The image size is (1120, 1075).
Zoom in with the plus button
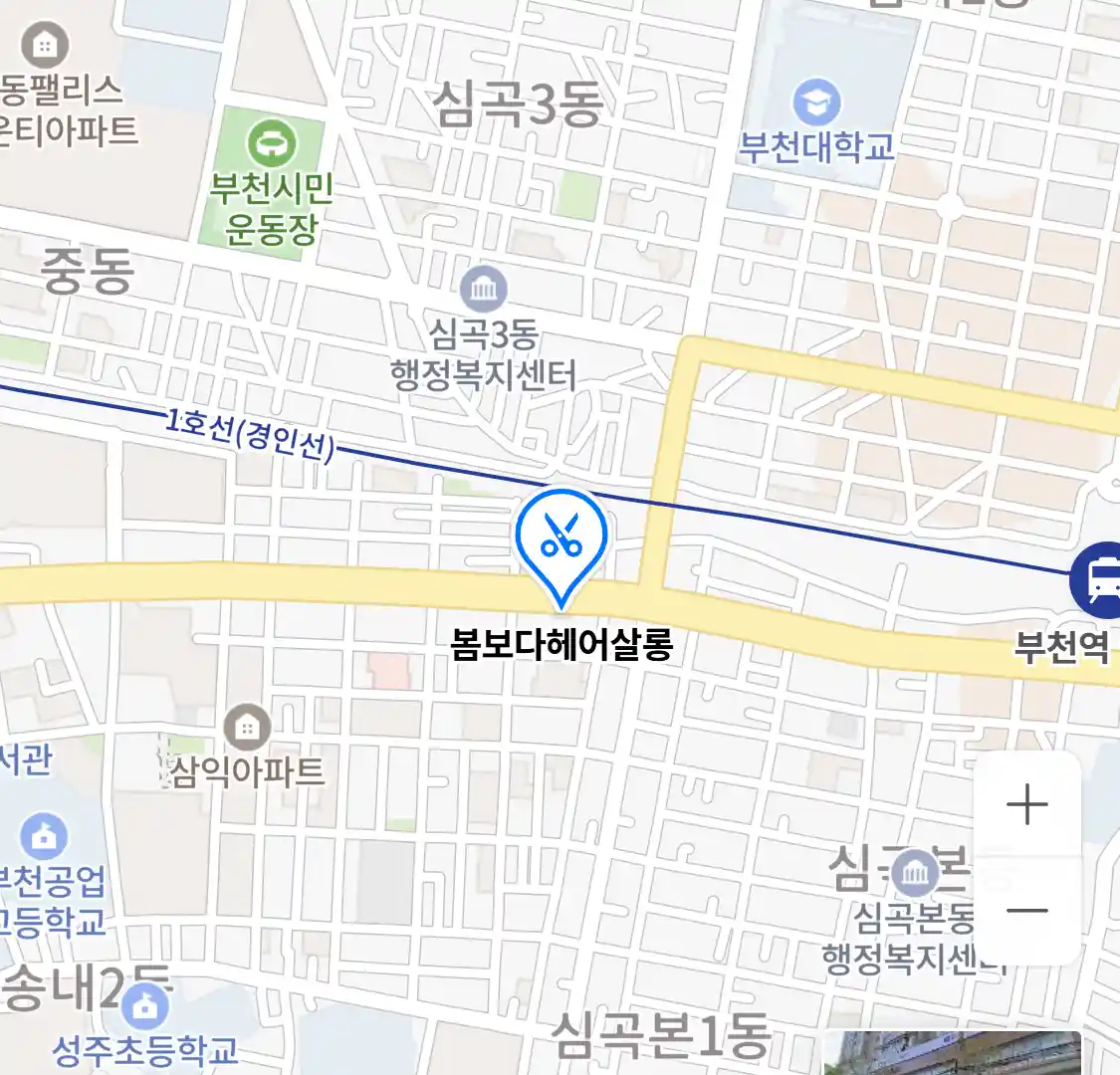click(x=1027, y=804)
